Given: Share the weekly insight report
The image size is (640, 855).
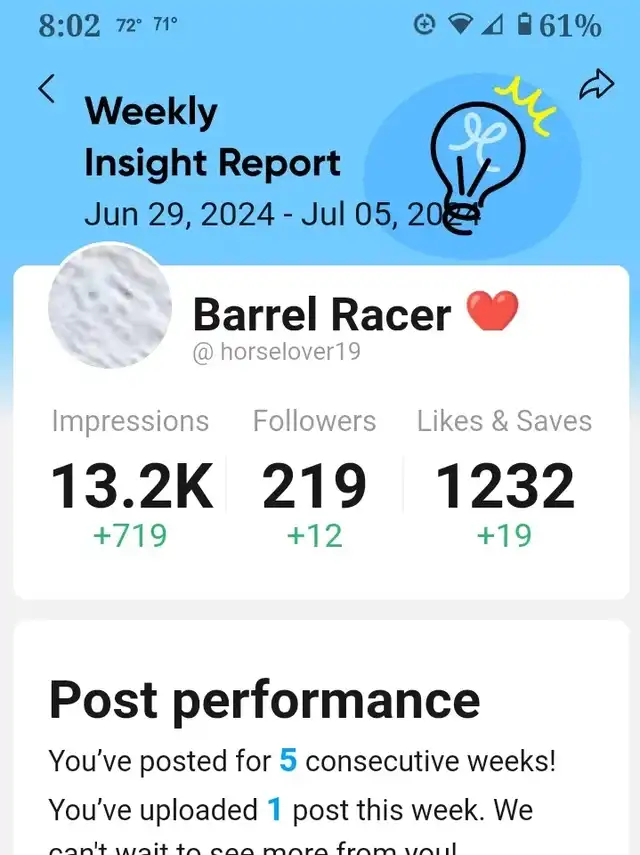Looking at the screenshot, I should 596,87.
